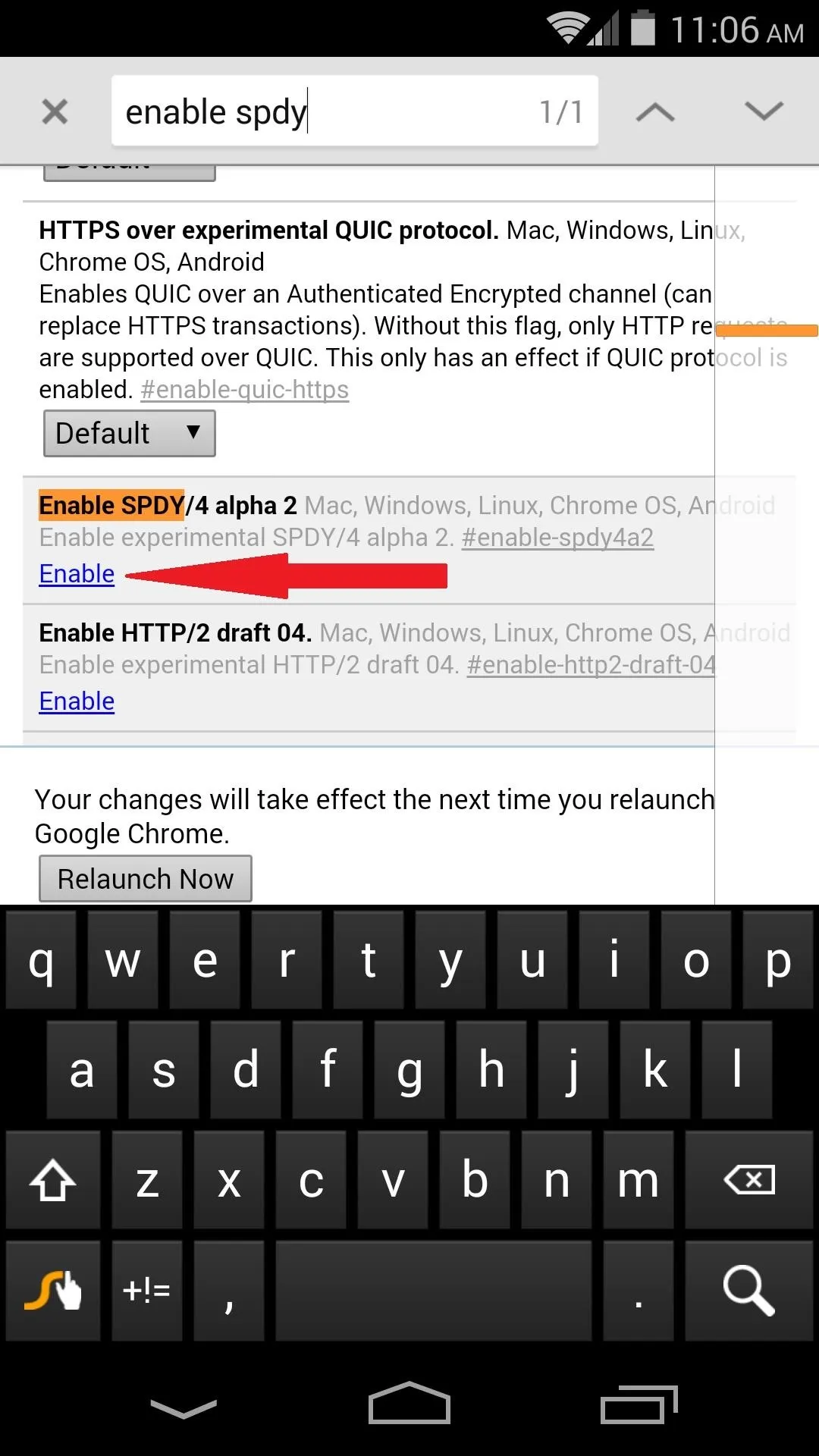Screen dimensions: 819x1456
Task: Close the find in page bar
Action: point(55,111)
